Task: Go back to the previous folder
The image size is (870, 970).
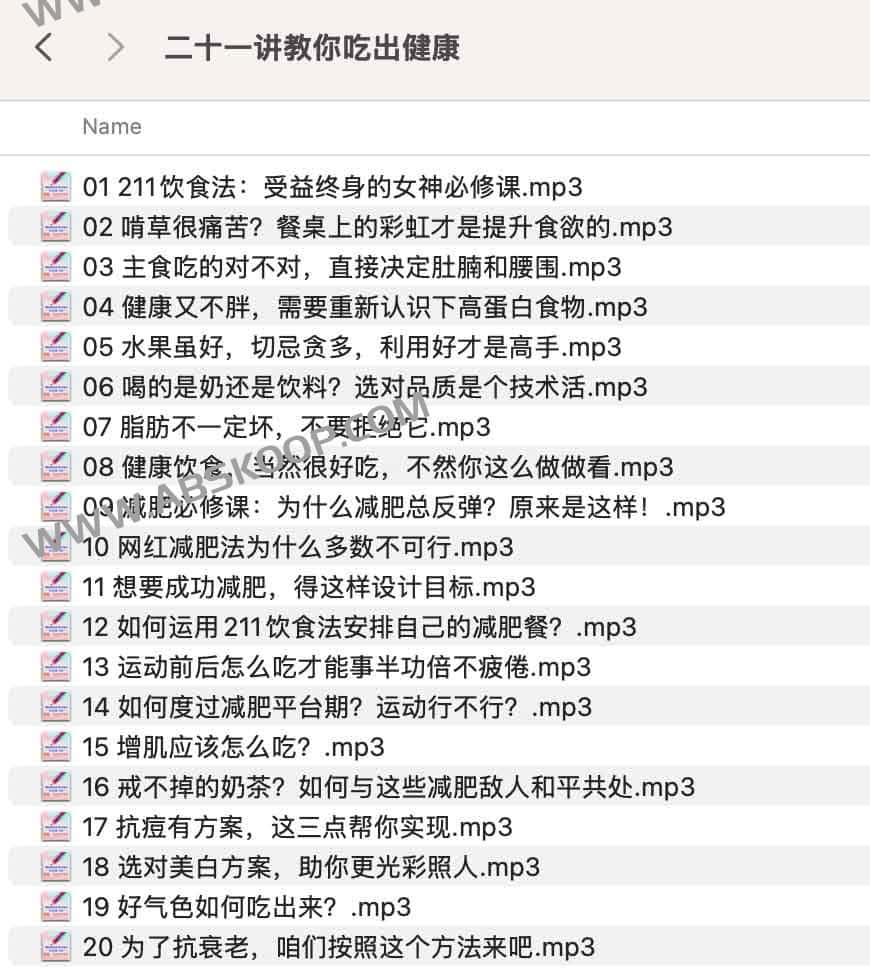Action: pos(43,46)
